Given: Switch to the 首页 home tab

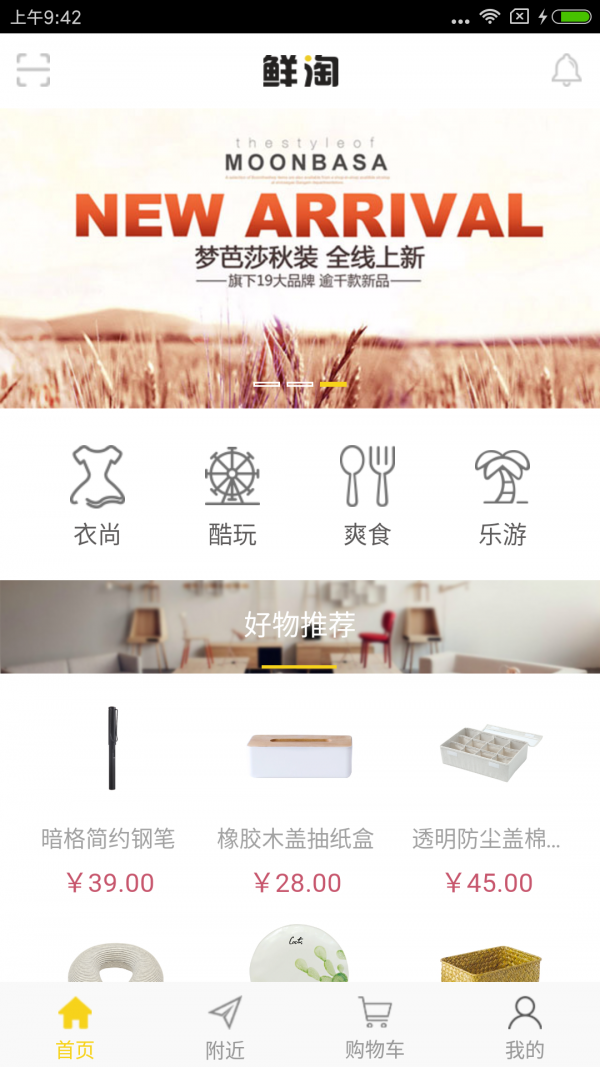Looking at the screenshot, I should point(75,1026).
